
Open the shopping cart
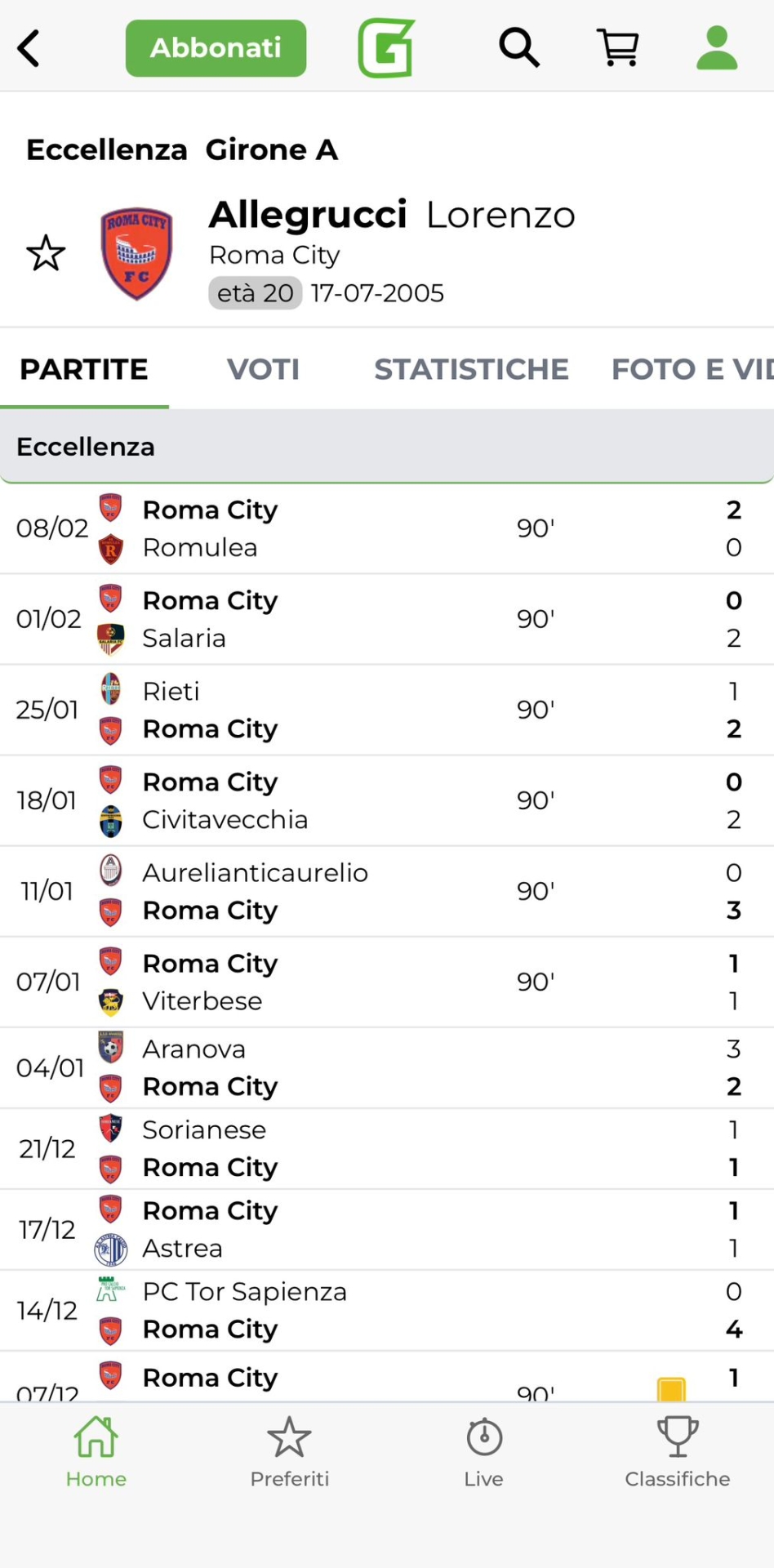tap(618, 48)
